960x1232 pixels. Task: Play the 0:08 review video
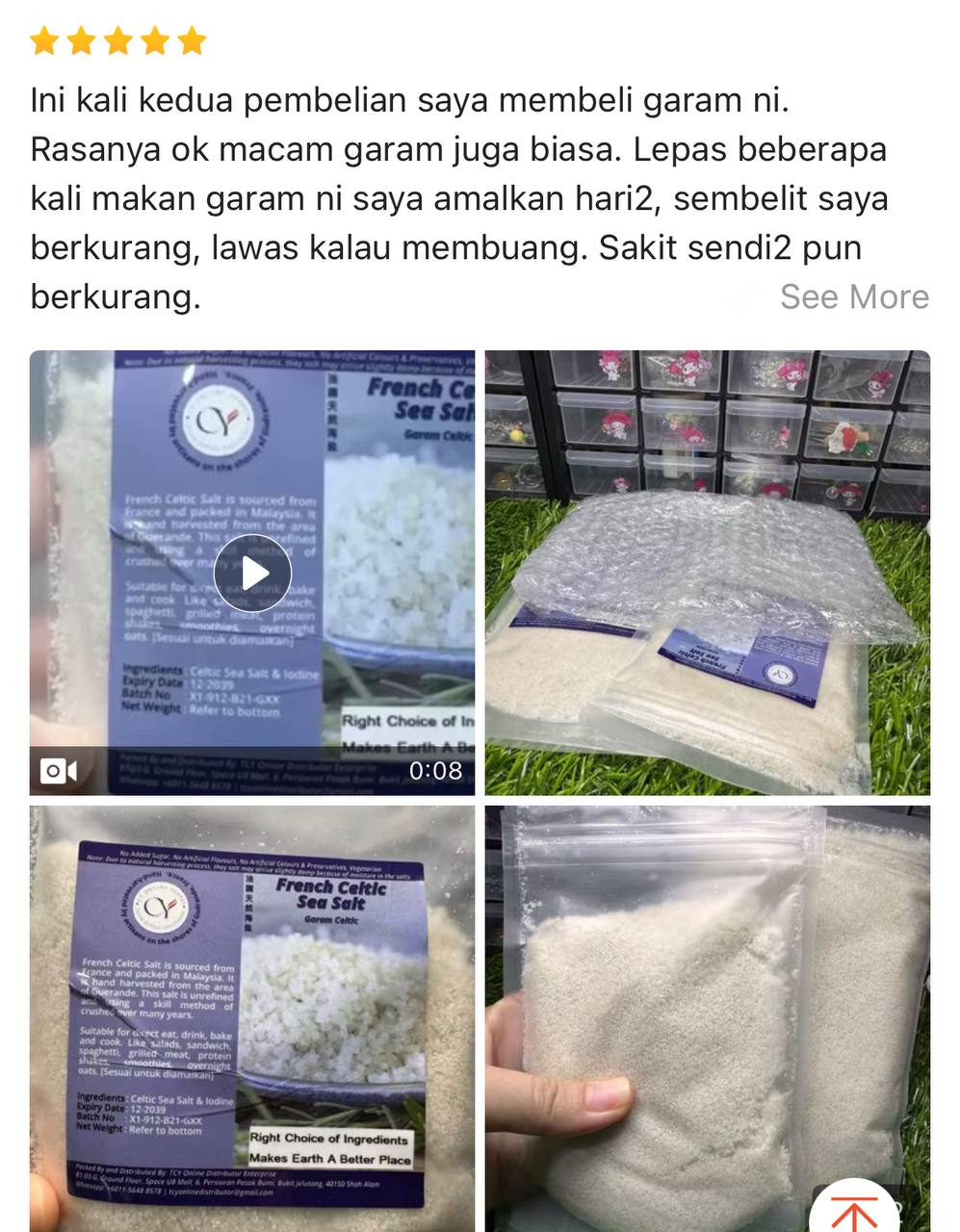[x=252, y=574]
